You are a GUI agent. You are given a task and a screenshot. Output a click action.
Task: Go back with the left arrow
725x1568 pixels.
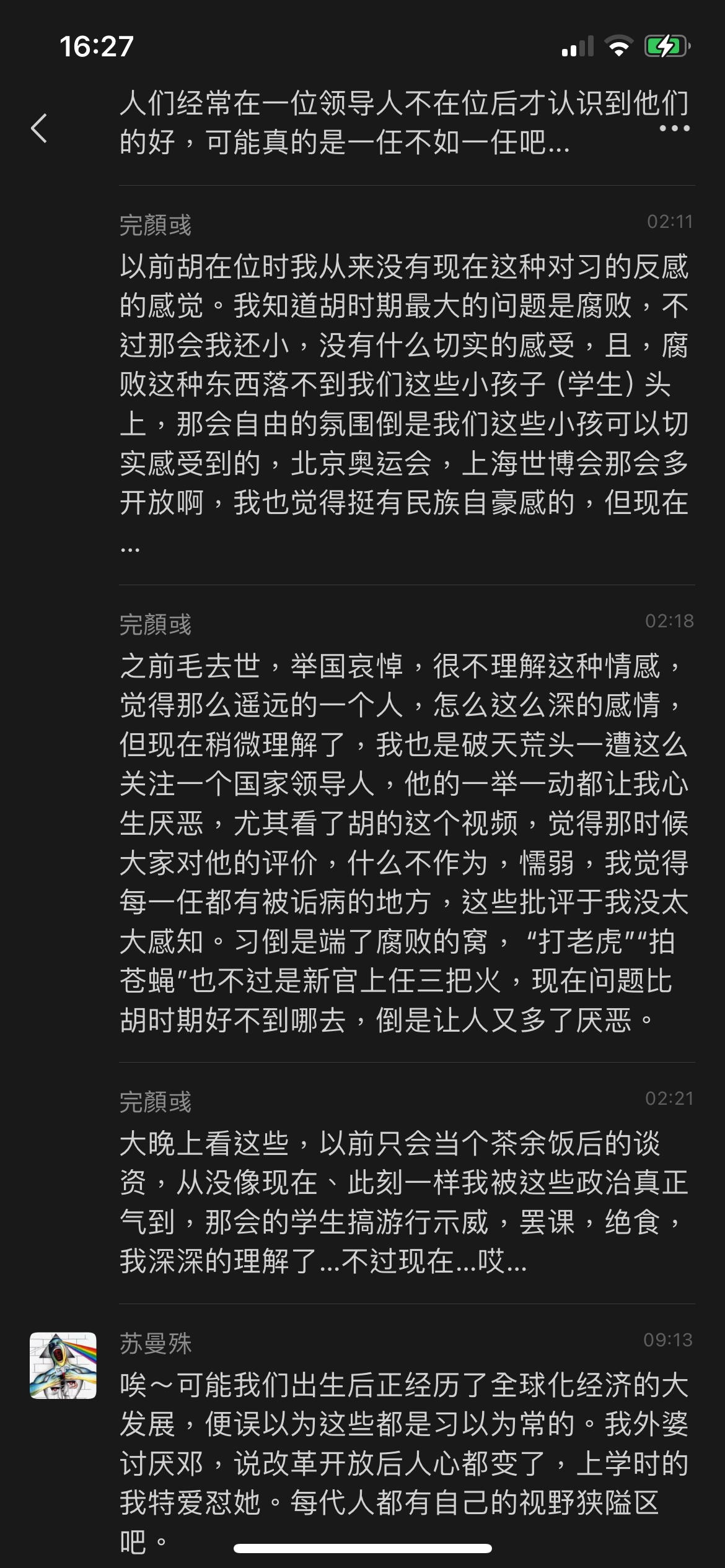(39, 128)
